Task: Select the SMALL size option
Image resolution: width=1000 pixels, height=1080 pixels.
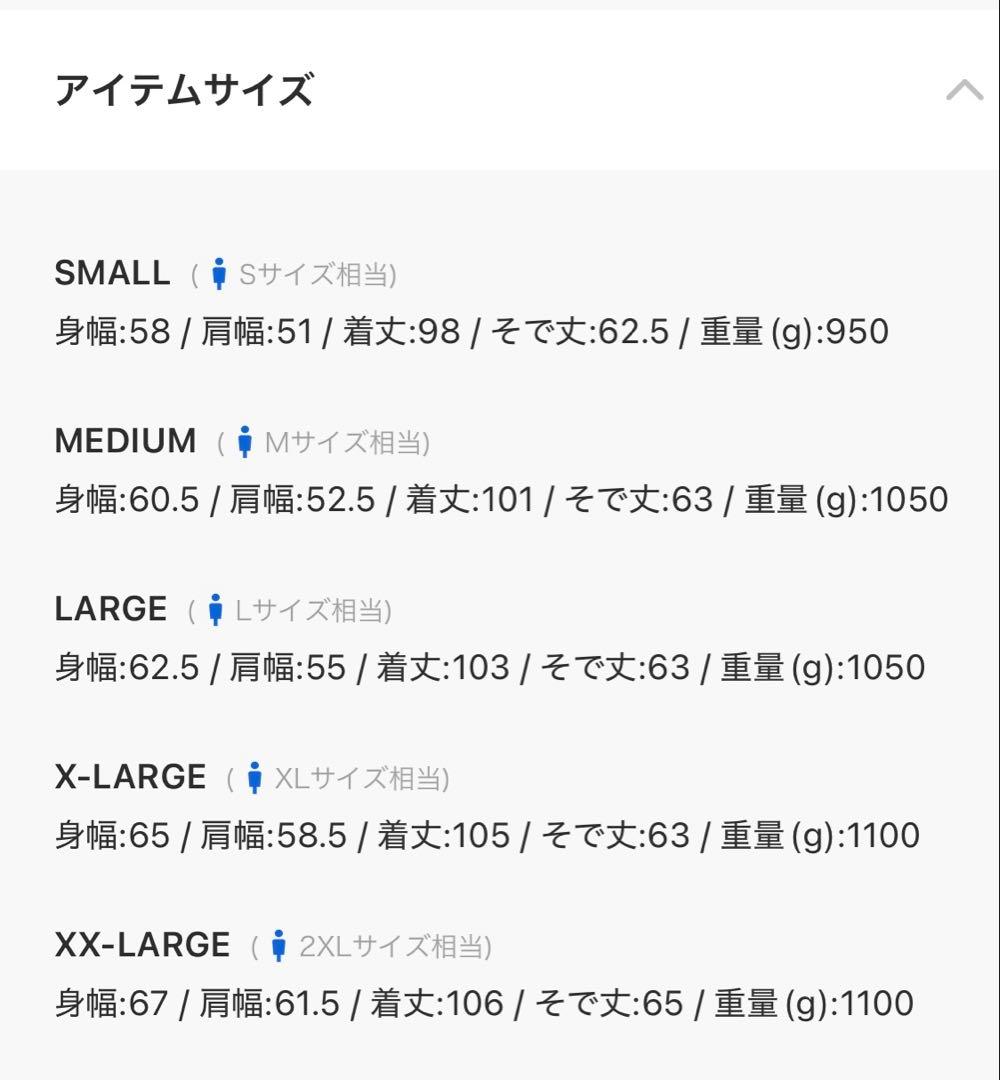Action: [x=113, y=270]
